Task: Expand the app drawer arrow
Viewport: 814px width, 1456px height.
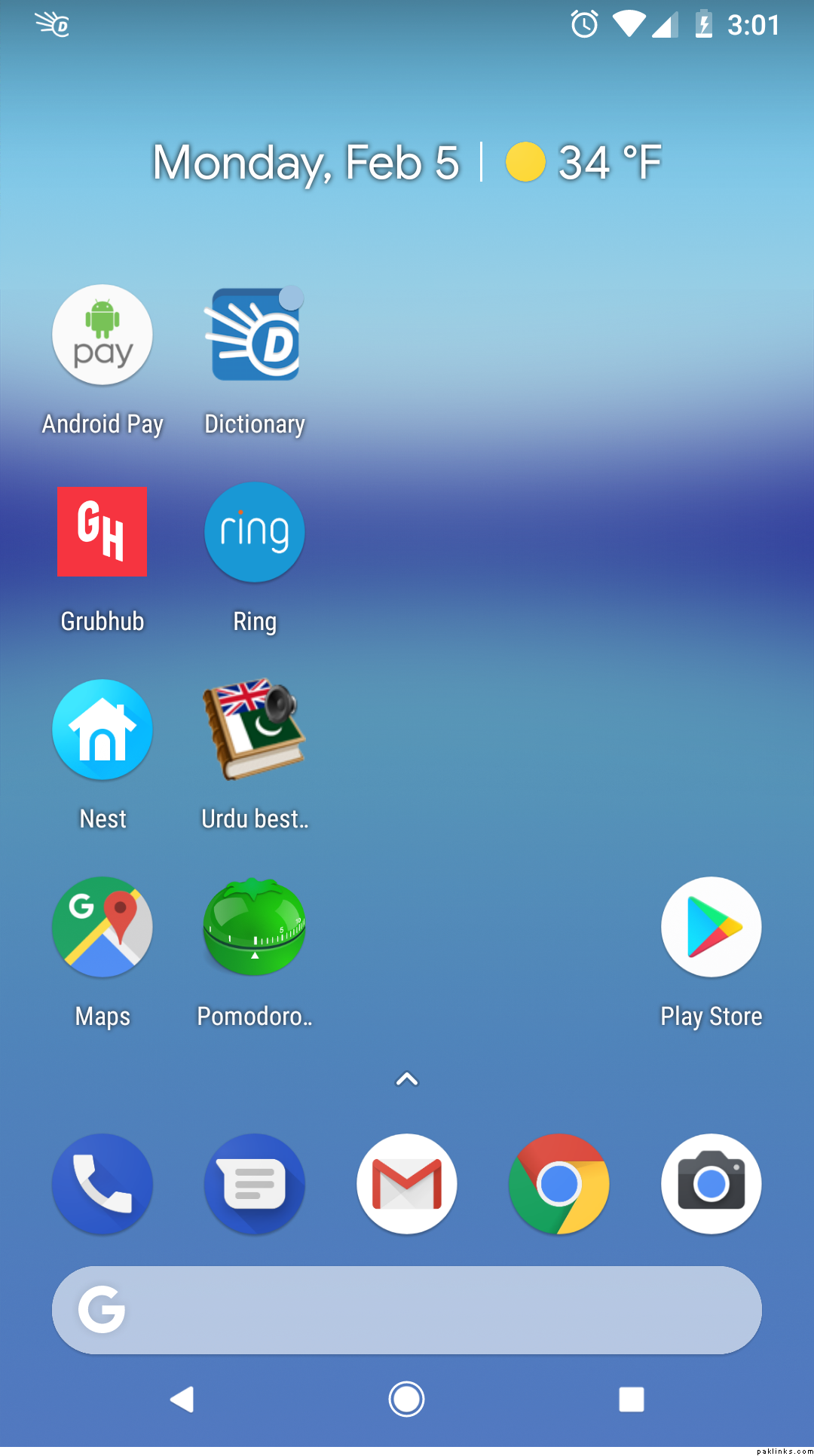Action: tap(407, 1079)
